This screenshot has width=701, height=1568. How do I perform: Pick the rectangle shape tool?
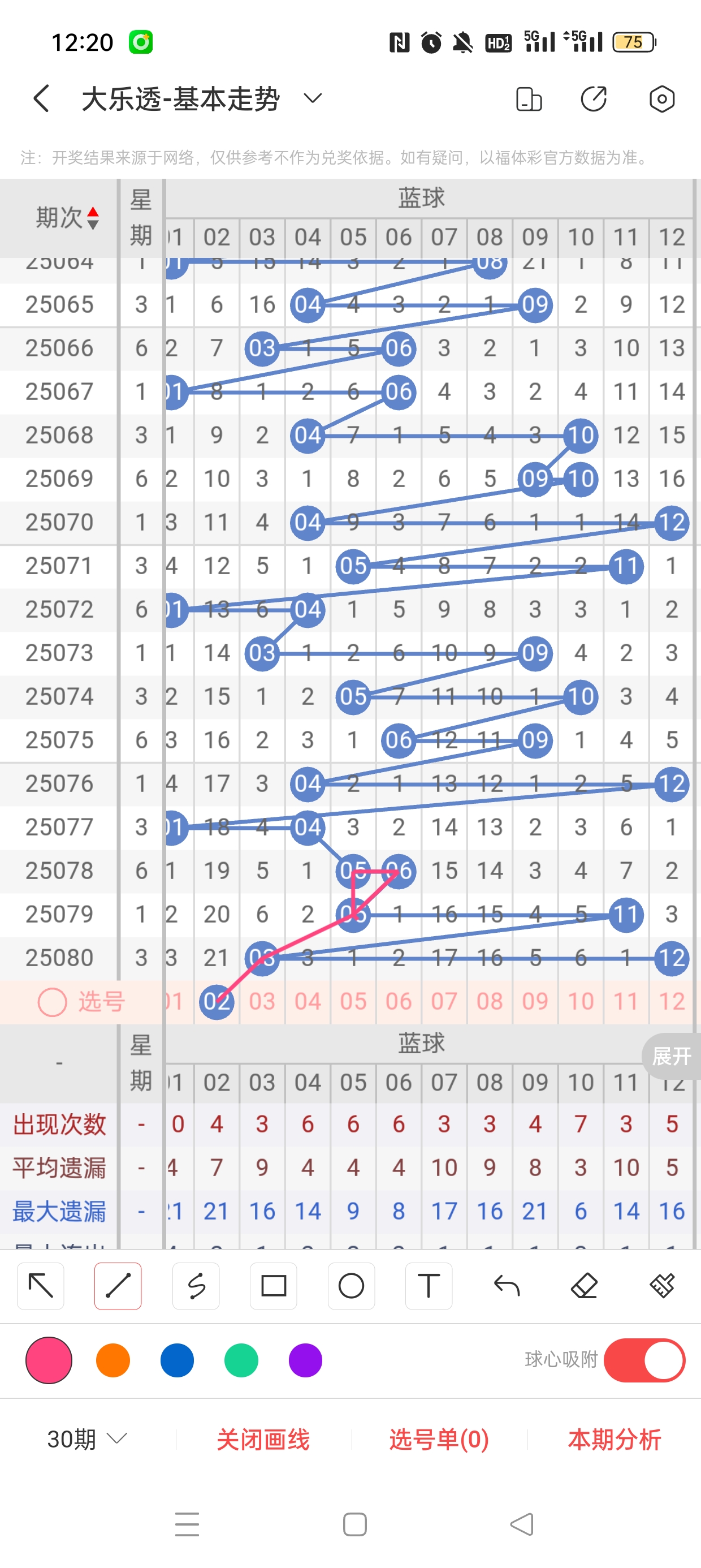[273, 1286]
